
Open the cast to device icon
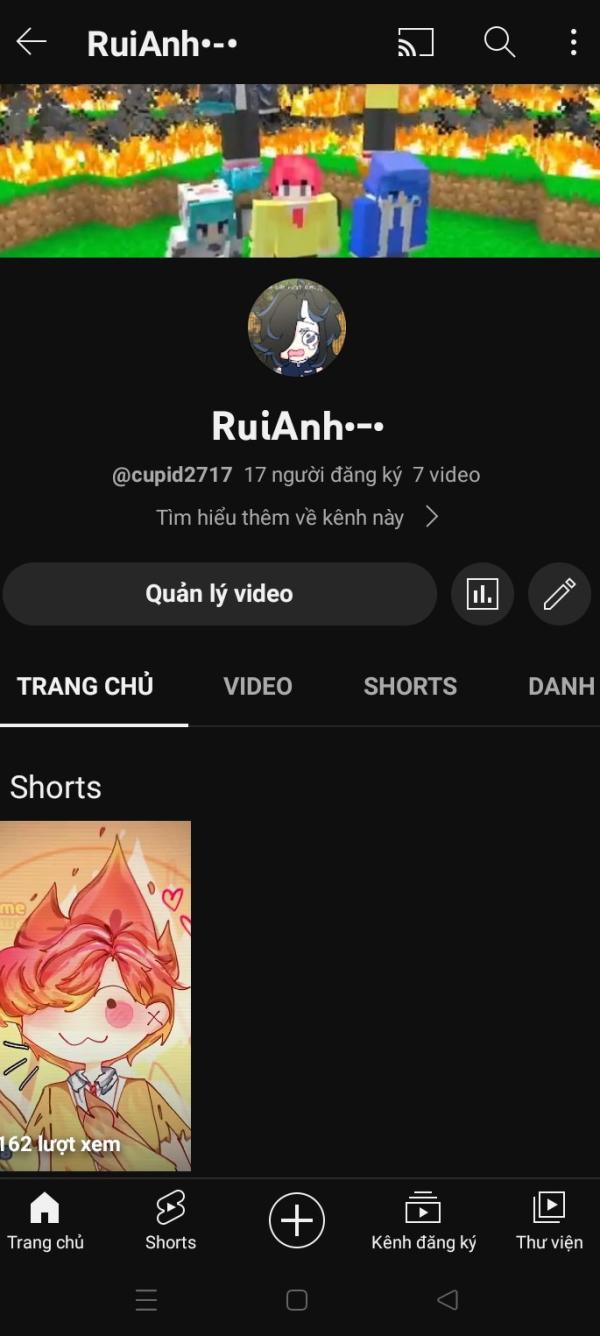(x=415, y=42)
